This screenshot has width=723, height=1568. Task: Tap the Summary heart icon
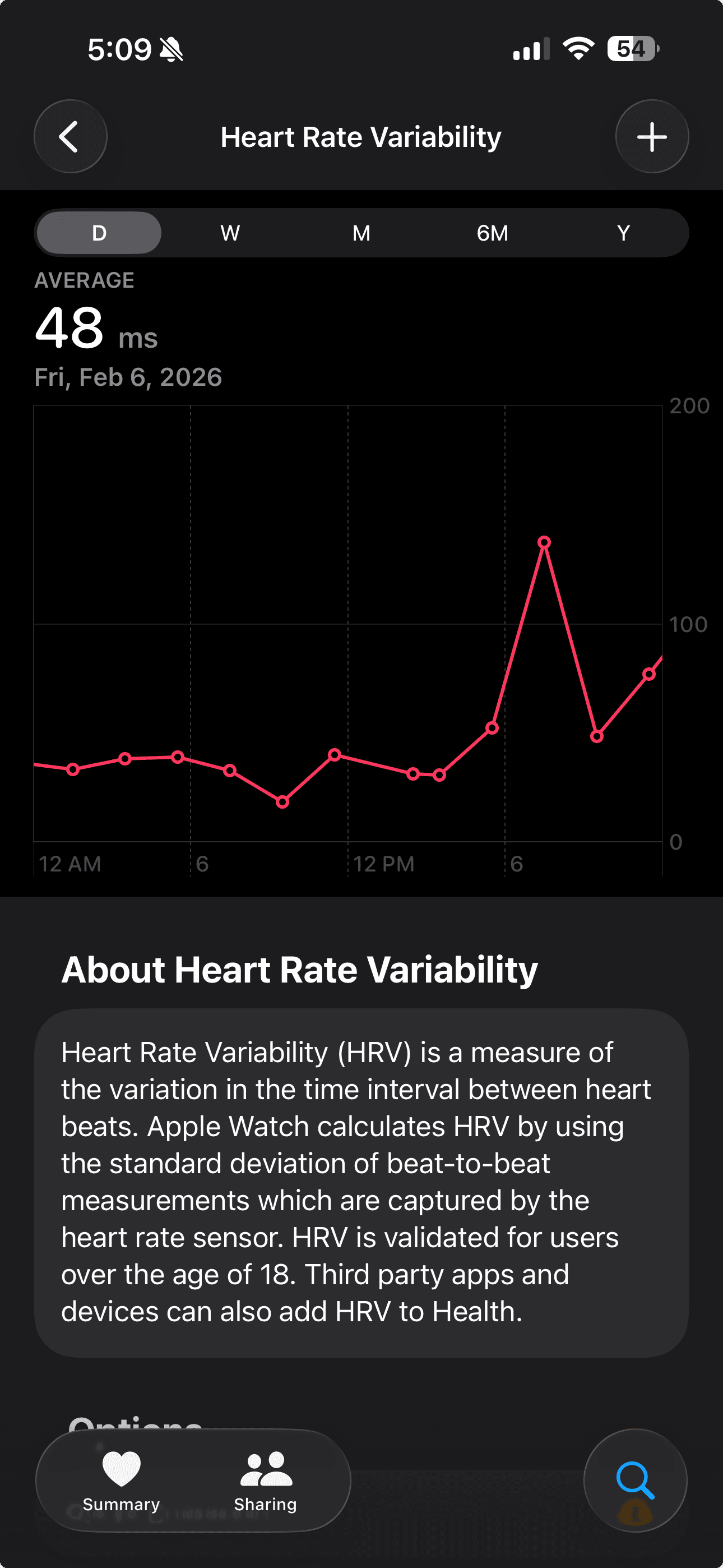point(121,1469)
